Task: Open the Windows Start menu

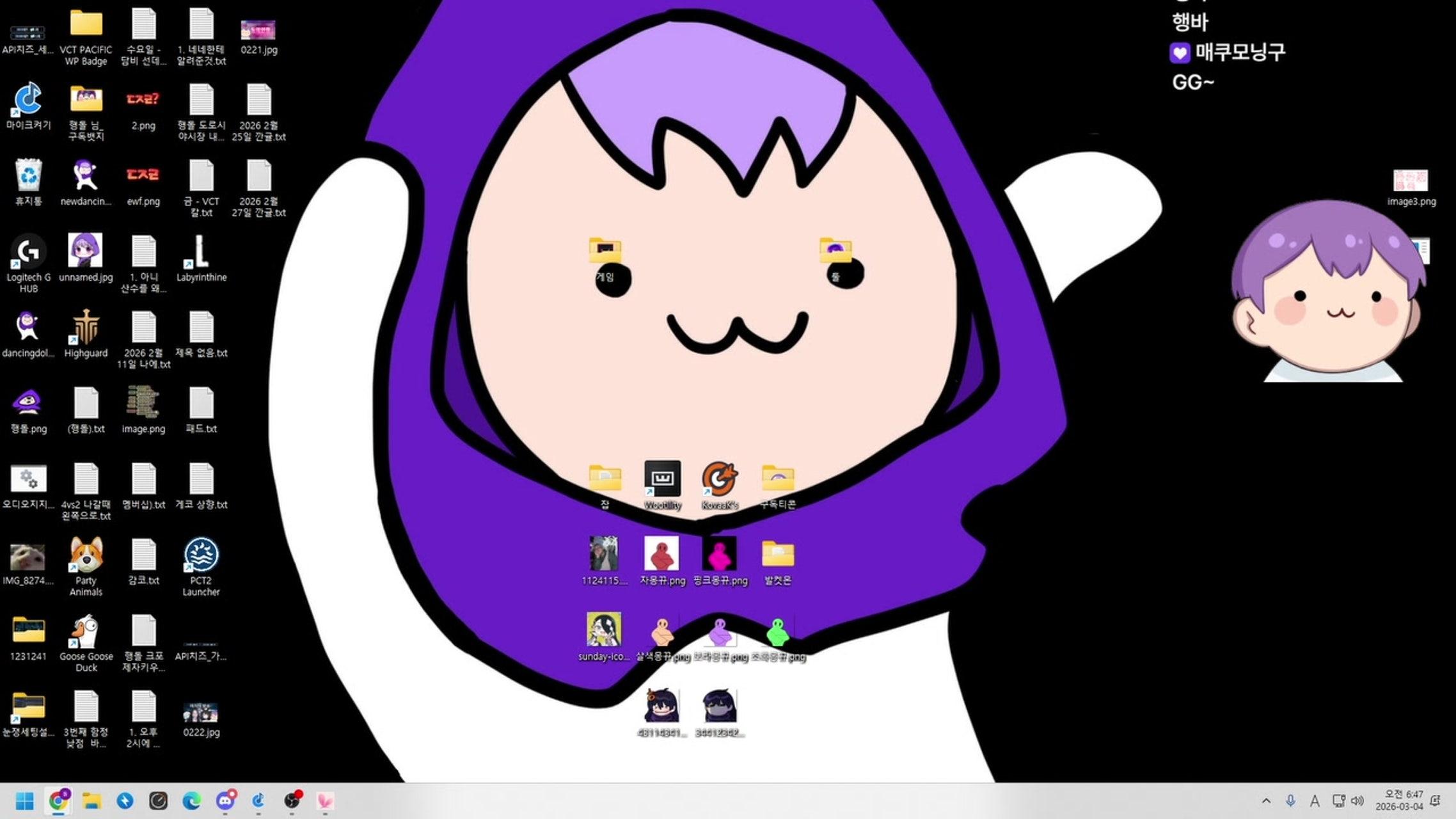Action: [x=24, y=800]
